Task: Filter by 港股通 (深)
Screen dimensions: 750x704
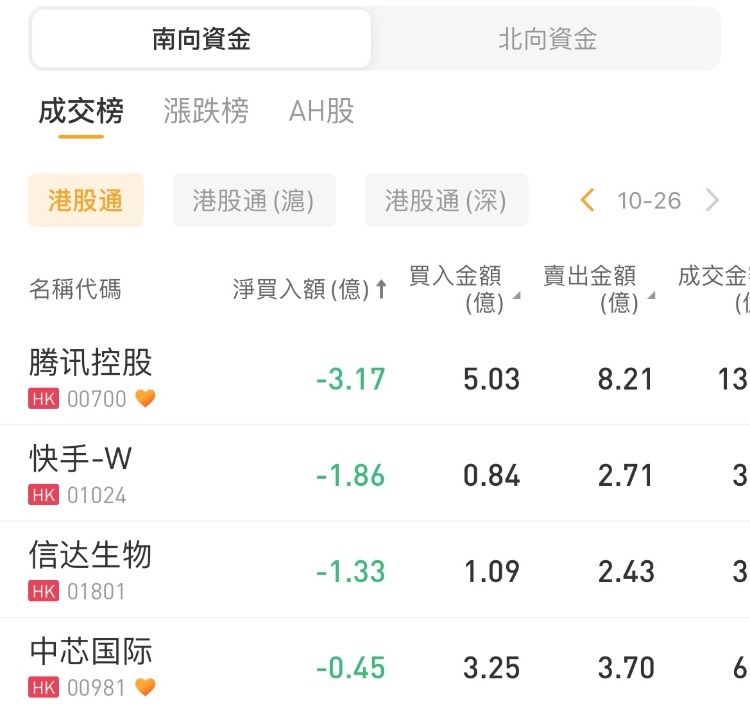Action: click(446, 201)
